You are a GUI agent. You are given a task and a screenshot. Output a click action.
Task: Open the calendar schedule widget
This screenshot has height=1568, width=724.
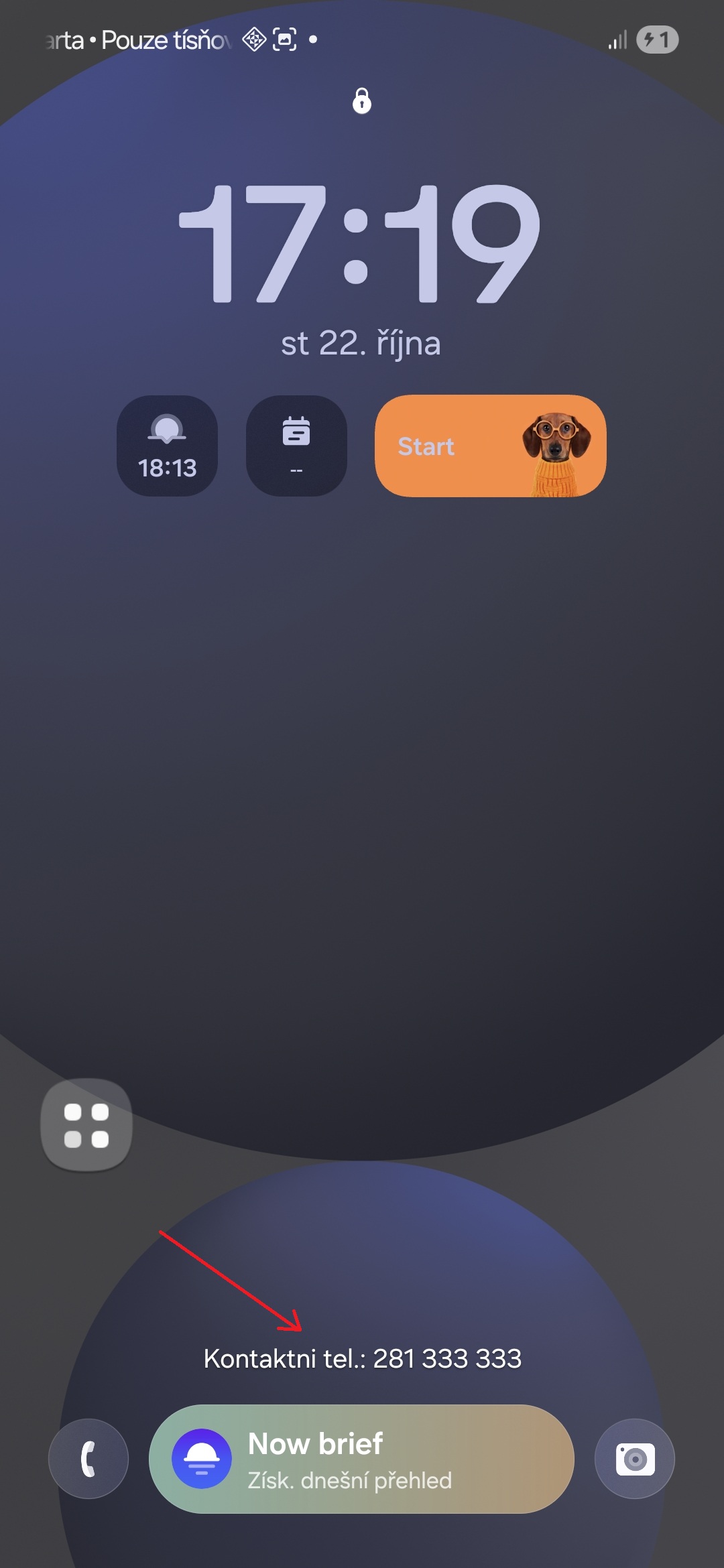pos(296,446)
